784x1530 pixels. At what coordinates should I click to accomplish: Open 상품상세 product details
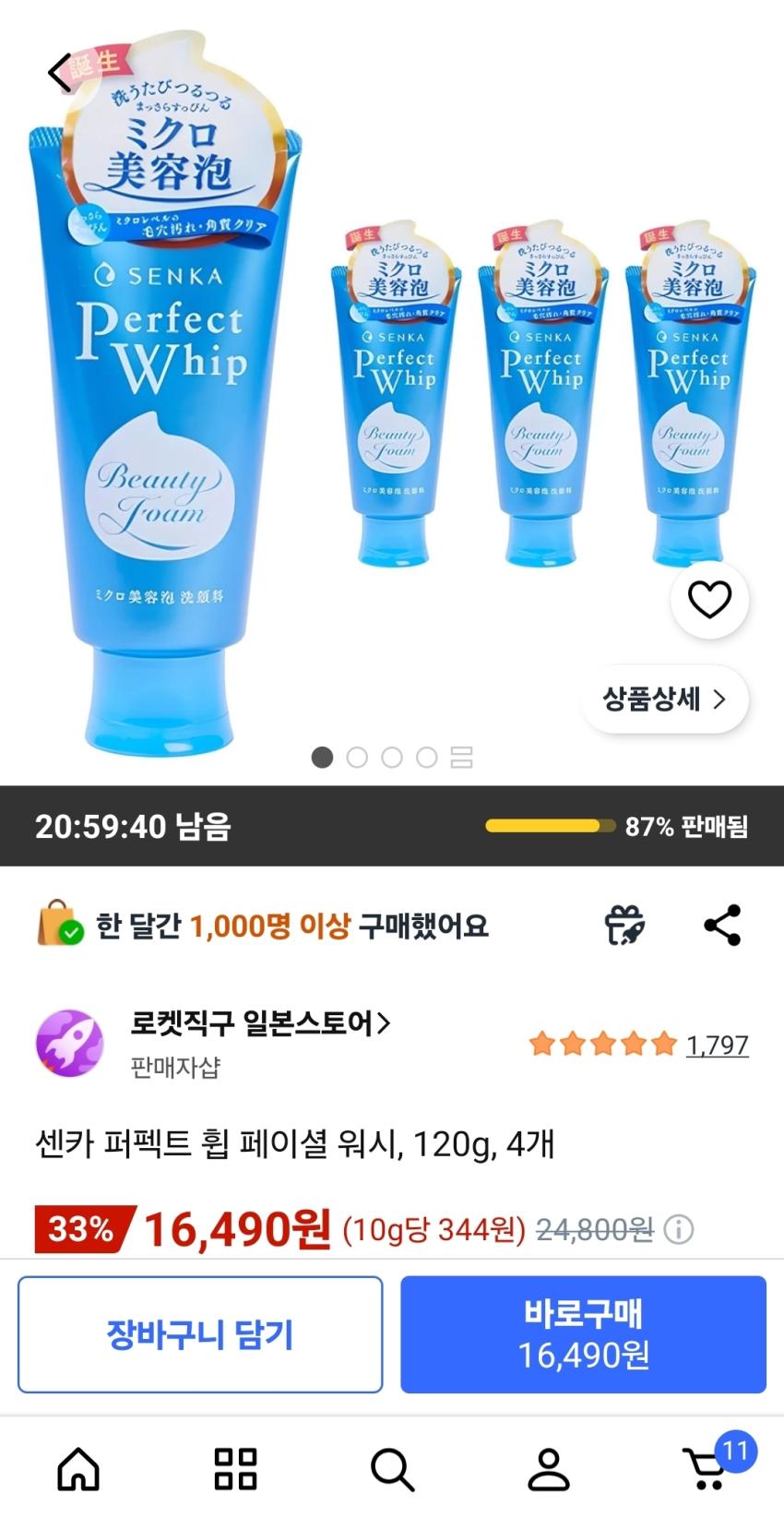click(664, 699)
